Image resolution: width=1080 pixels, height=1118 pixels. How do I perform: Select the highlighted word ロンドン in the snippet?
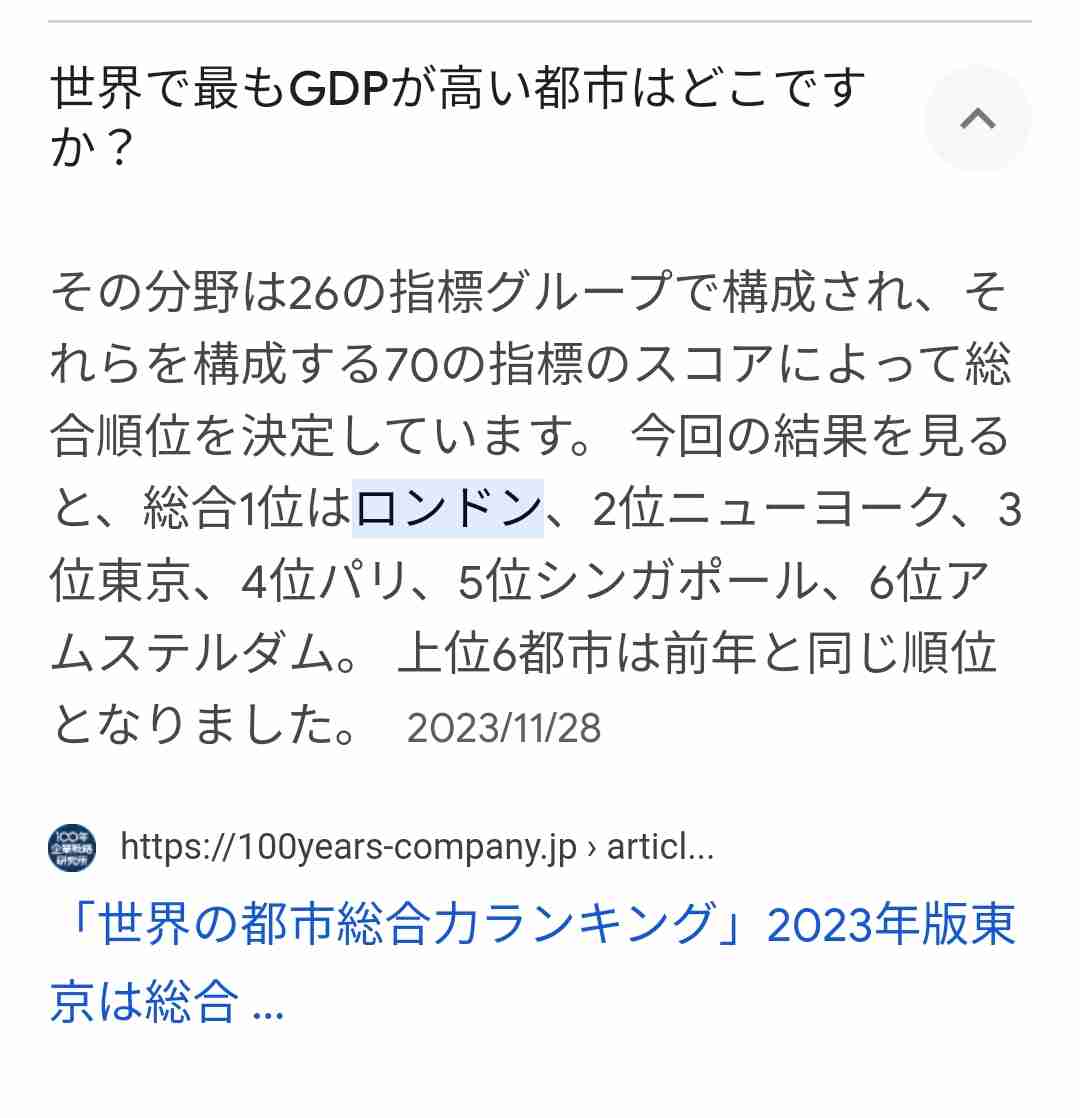click(x=447, y=507)
